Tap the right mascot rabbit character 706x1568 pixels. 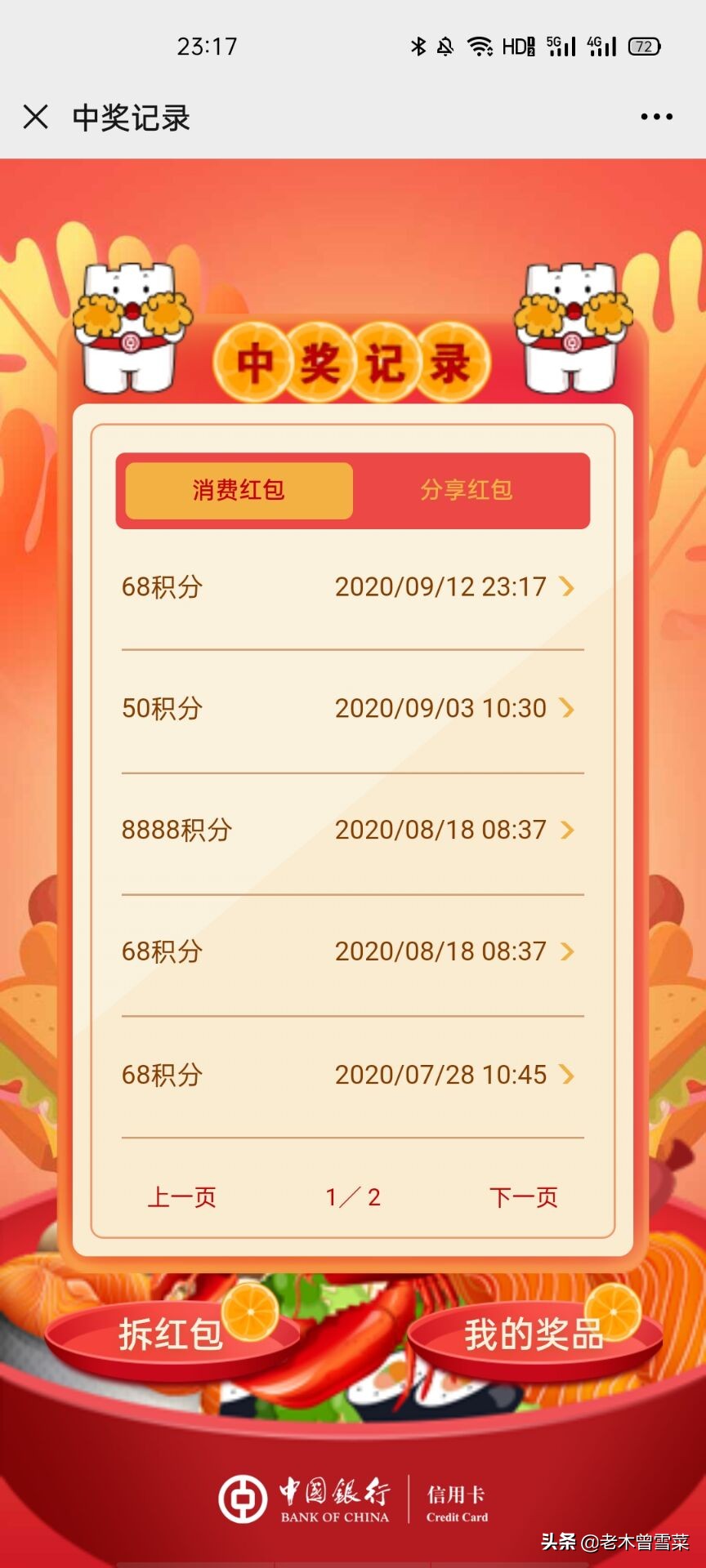(572, 327)
